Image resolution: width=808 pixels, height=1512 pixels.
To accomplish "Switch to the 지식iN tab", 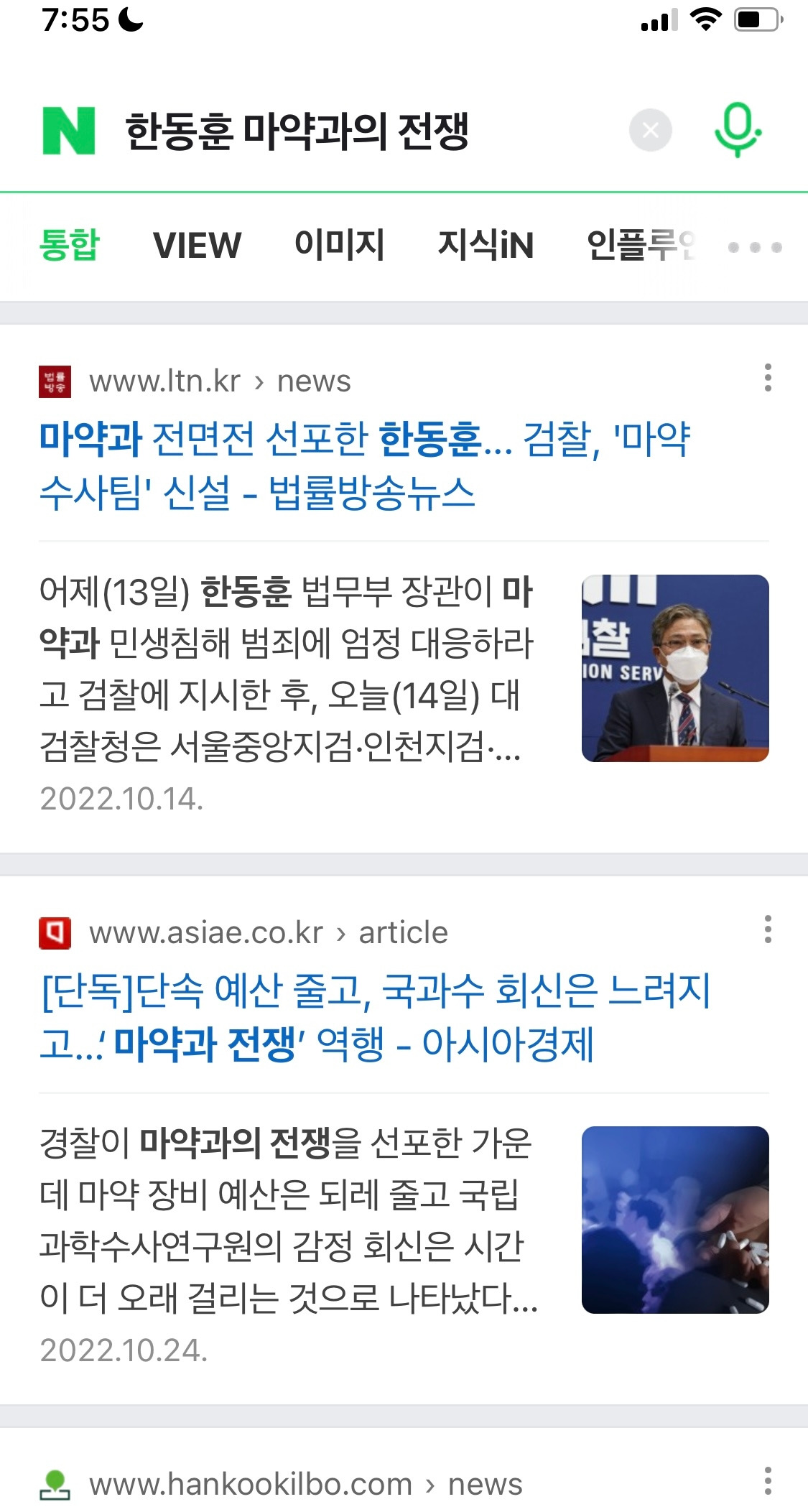I will 486,245.
